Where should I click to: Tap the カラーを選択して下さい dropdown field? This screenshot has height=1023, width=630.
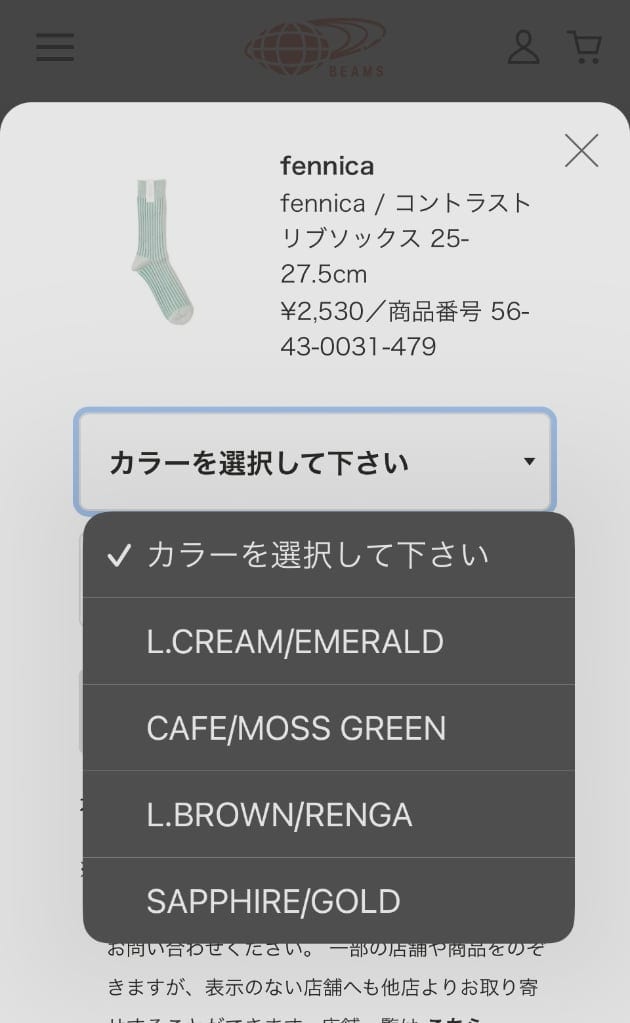click(x=315, y=462)
